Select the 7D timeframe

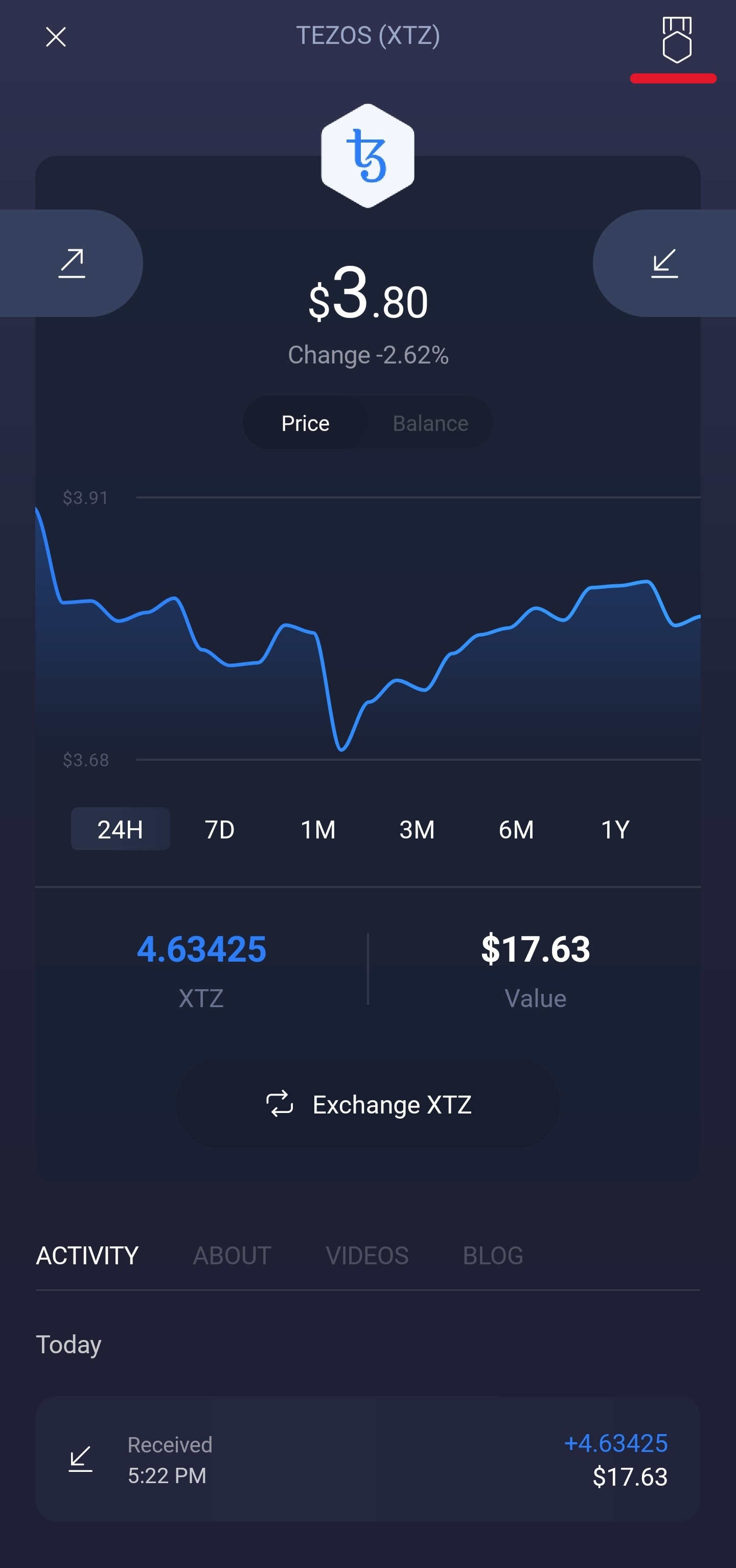[220, 829]
